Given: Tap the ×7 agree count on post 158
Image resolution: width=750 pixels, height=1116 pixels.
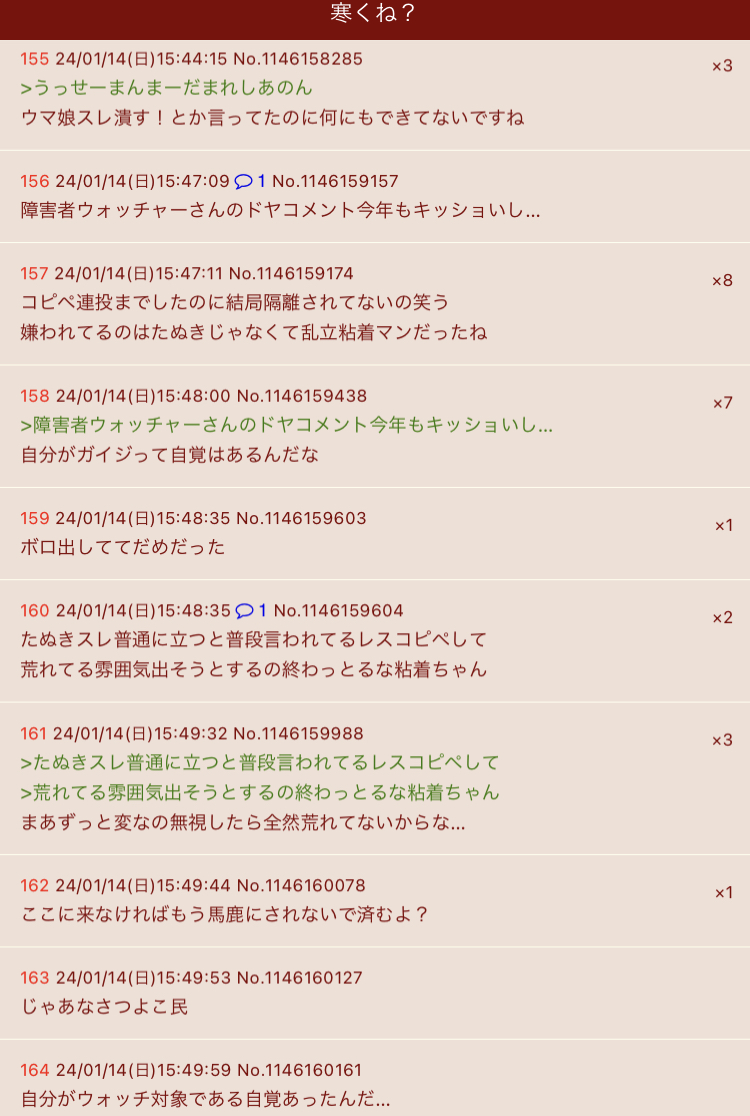Looking at the screenshot, I should pyautogui.click(x=722, y=403).
